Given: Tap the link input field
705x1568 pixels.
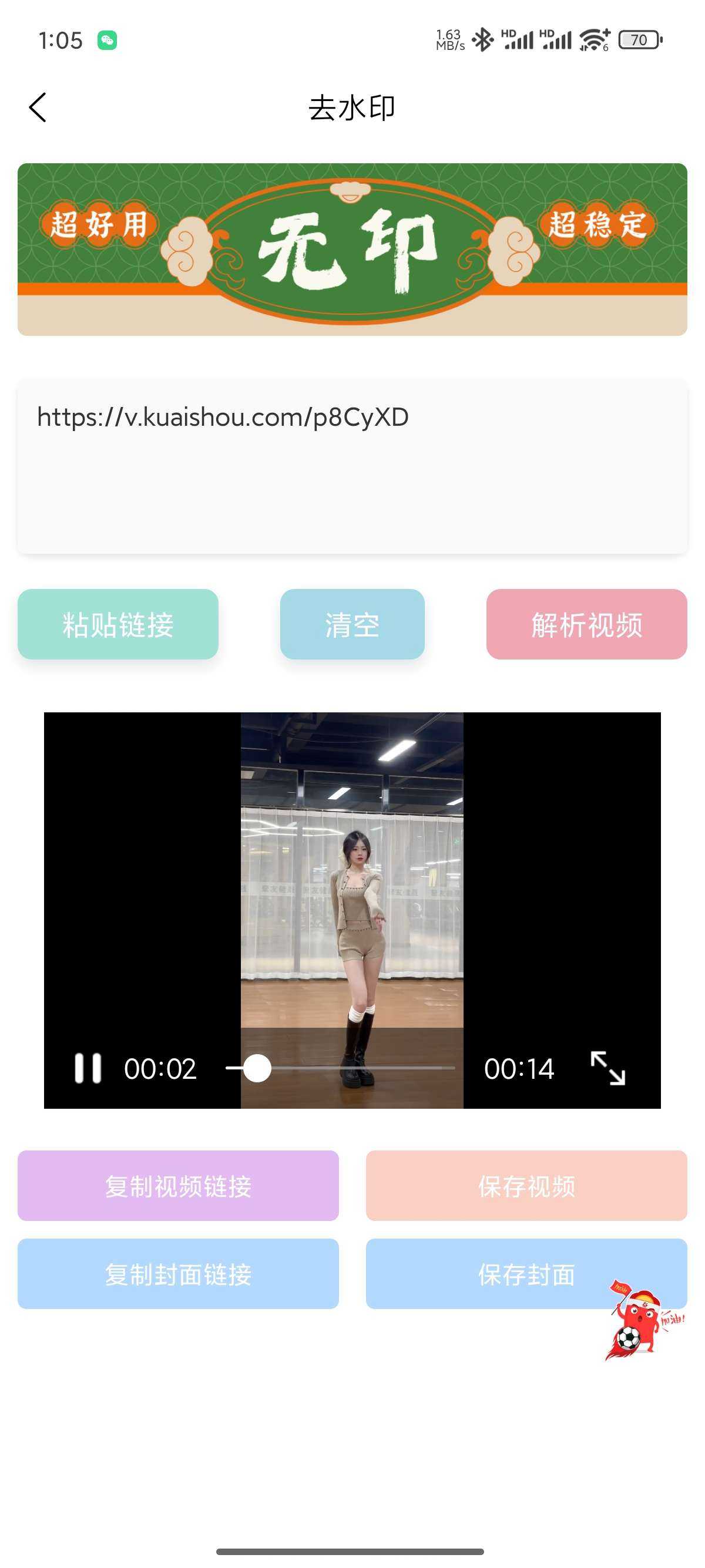Looking at the screenshot, I should 352,467.
